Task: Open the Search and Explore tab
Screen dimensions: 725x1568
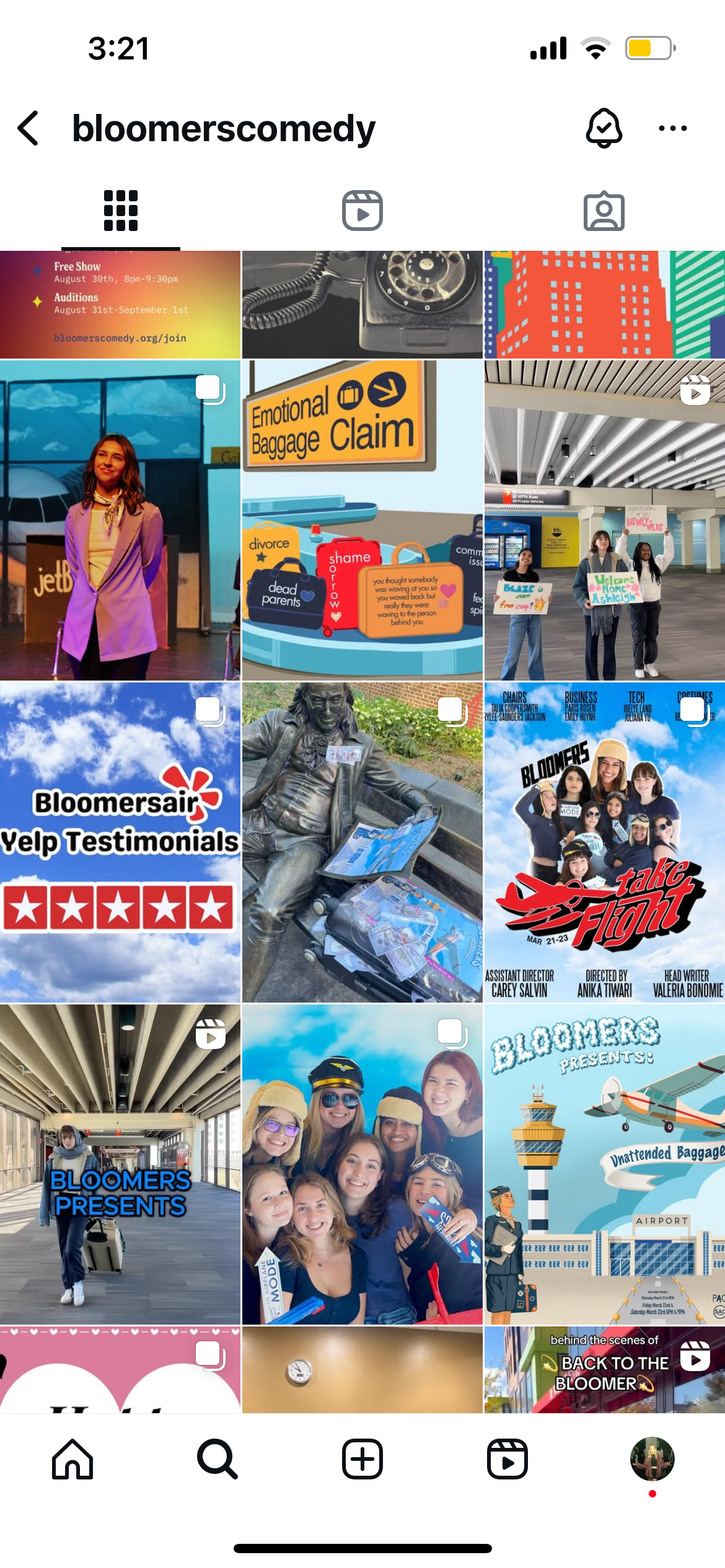Action: 217,1459
